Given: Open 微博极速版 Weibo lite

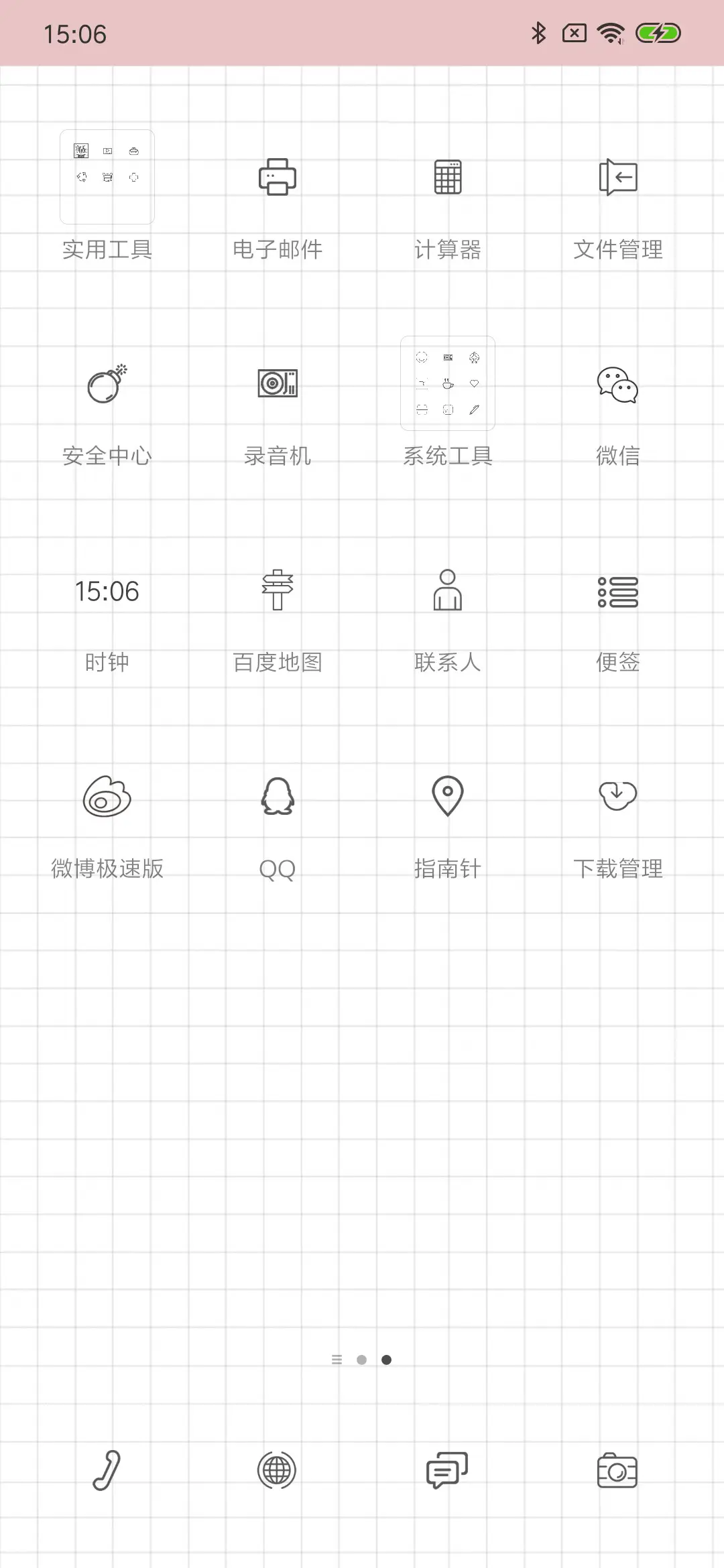Looking at the screenshot, I should (x=107, y=797).
